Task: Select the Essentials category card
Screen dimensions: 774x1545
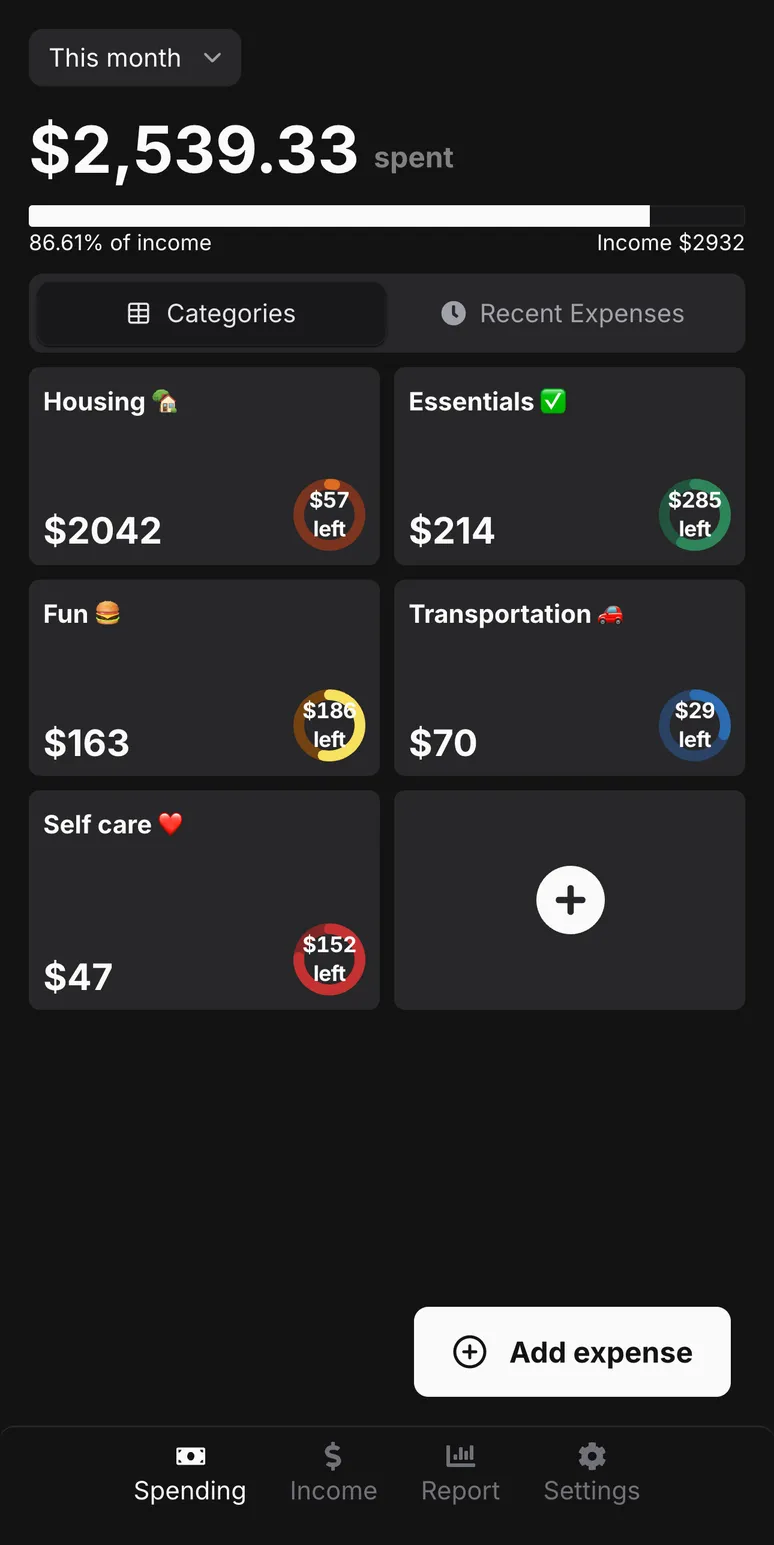Action: click(x=569, y=466)
